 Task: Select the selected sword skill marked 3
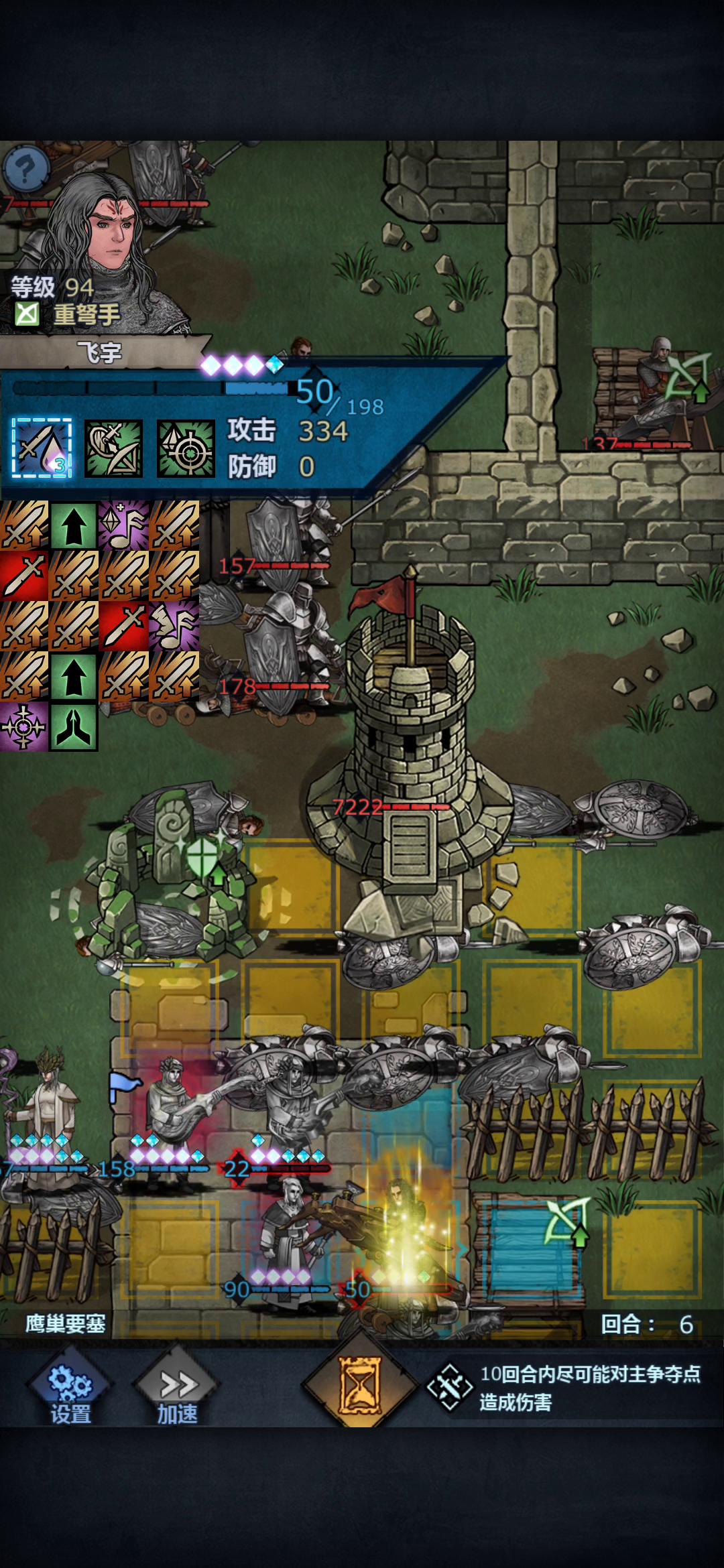point(42,448)
